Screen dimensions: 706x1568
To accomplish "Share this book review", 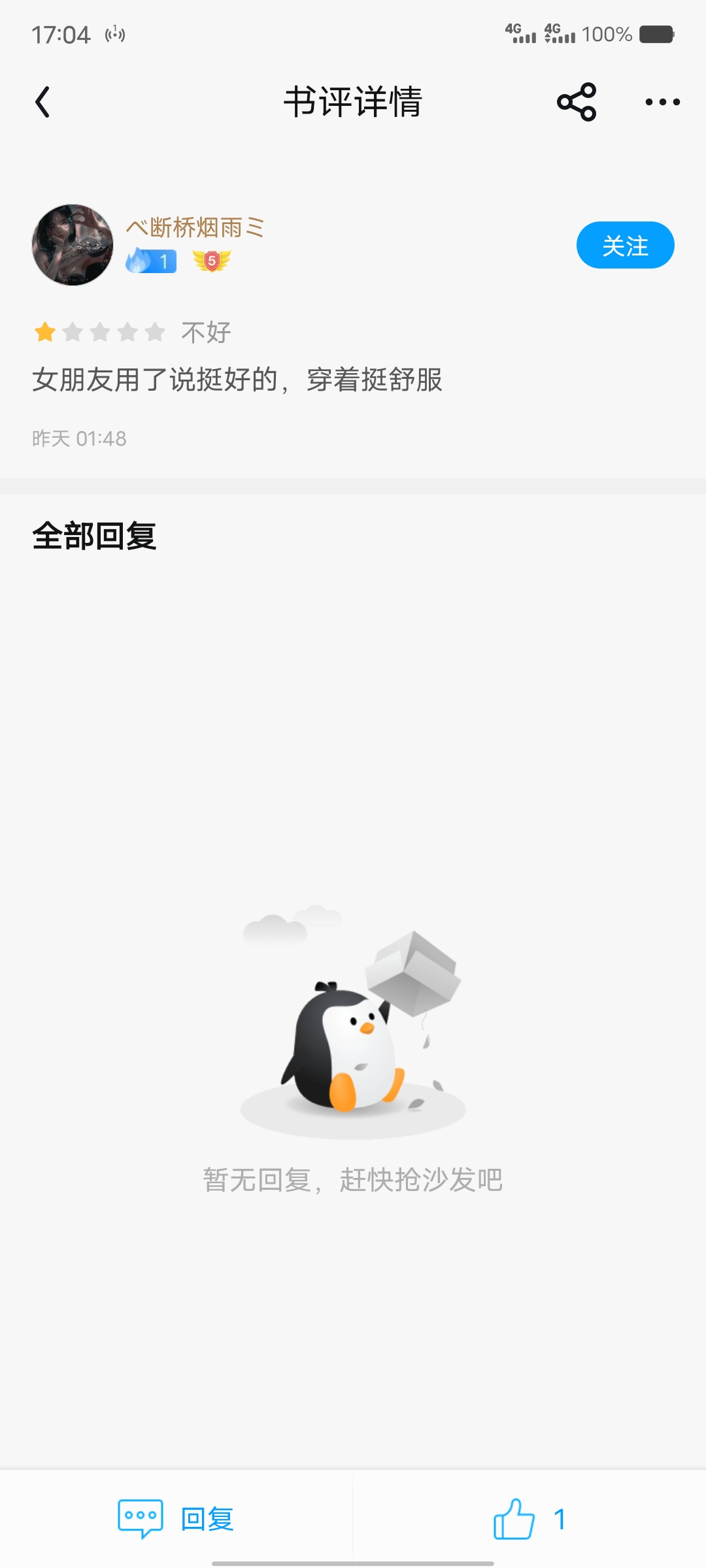I will tap(577, 102).
